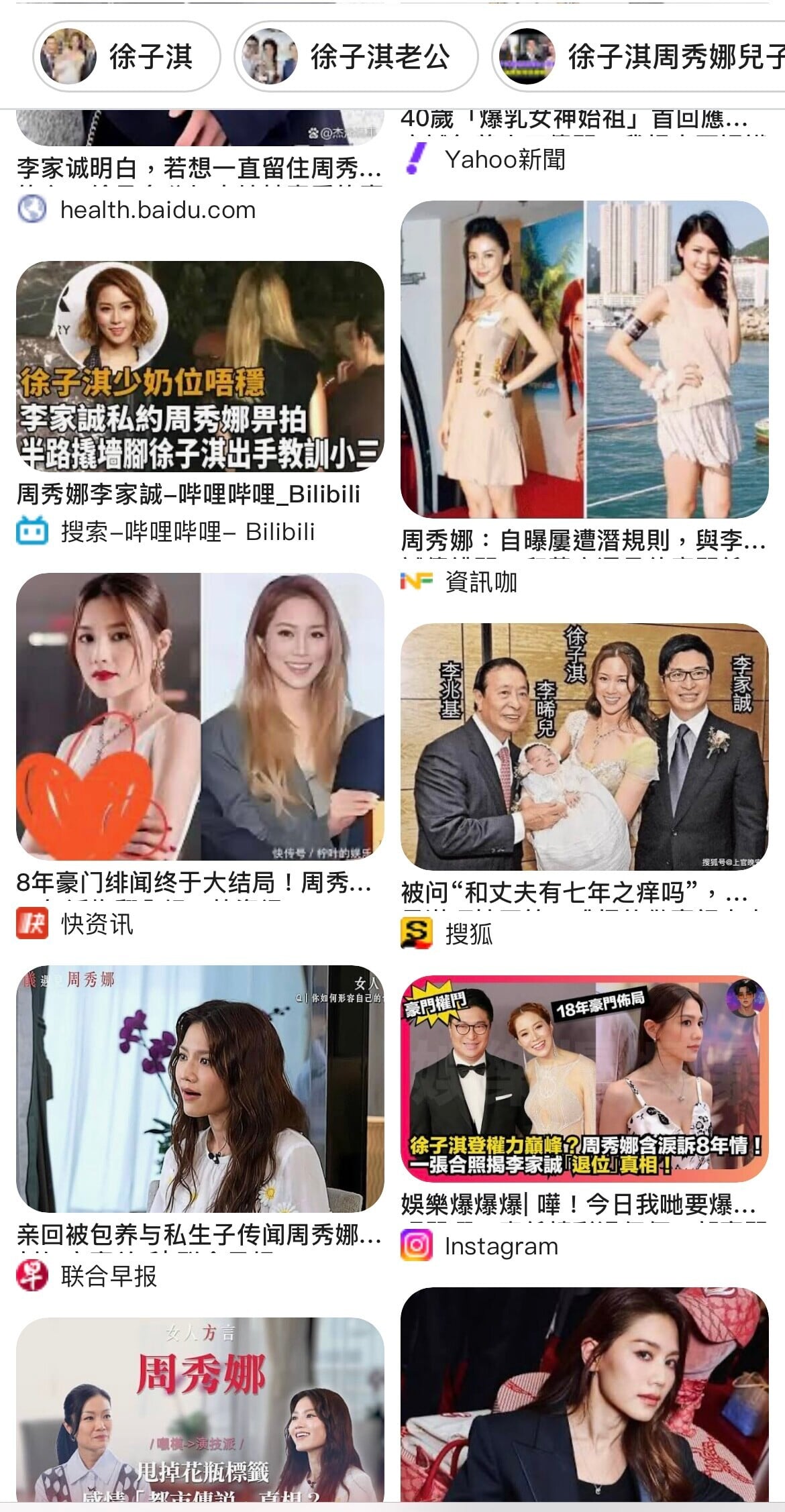Open the 搜狐 family photo result
The height and width of the screenshot is (1512, 785).
[x=584, y=746]
